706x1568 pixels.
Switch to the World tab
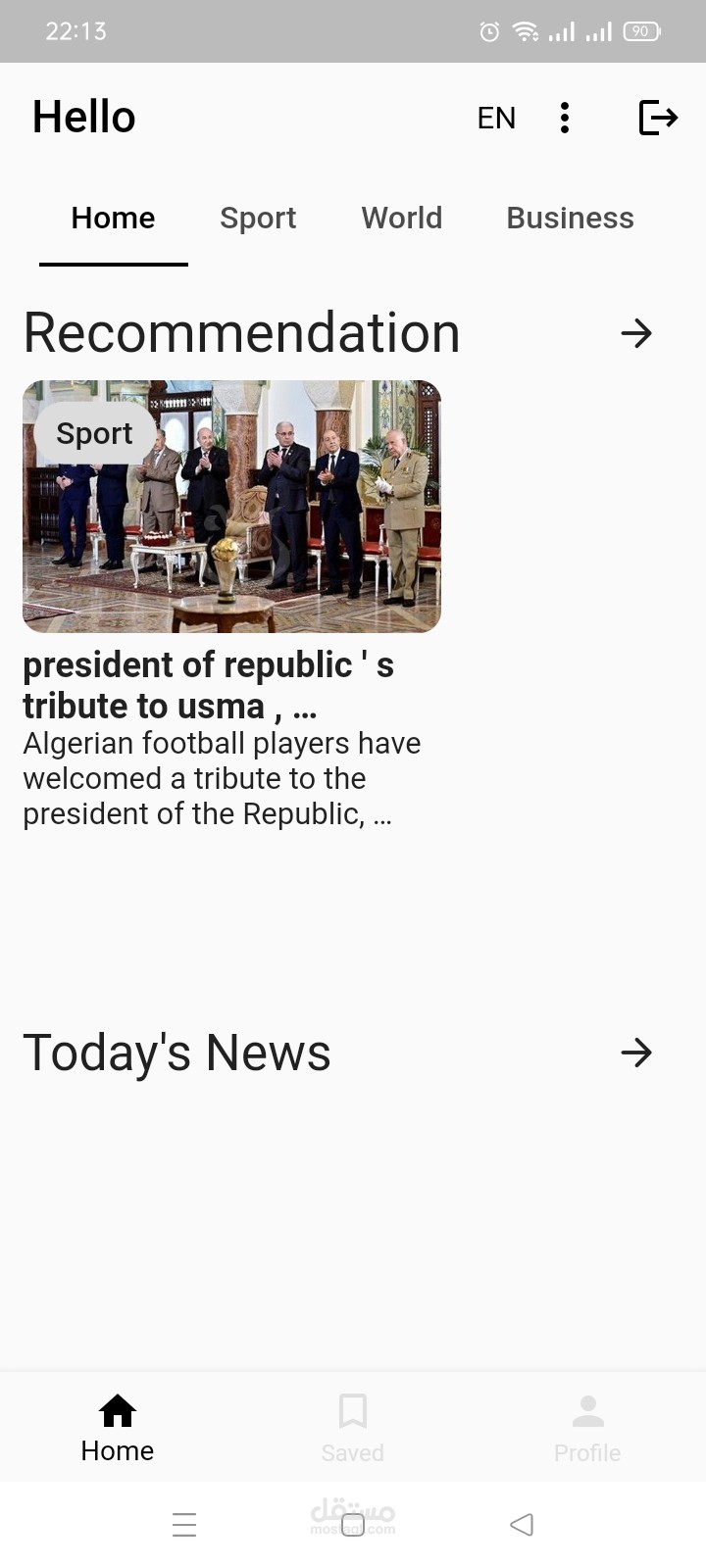[x=402, y=218]
